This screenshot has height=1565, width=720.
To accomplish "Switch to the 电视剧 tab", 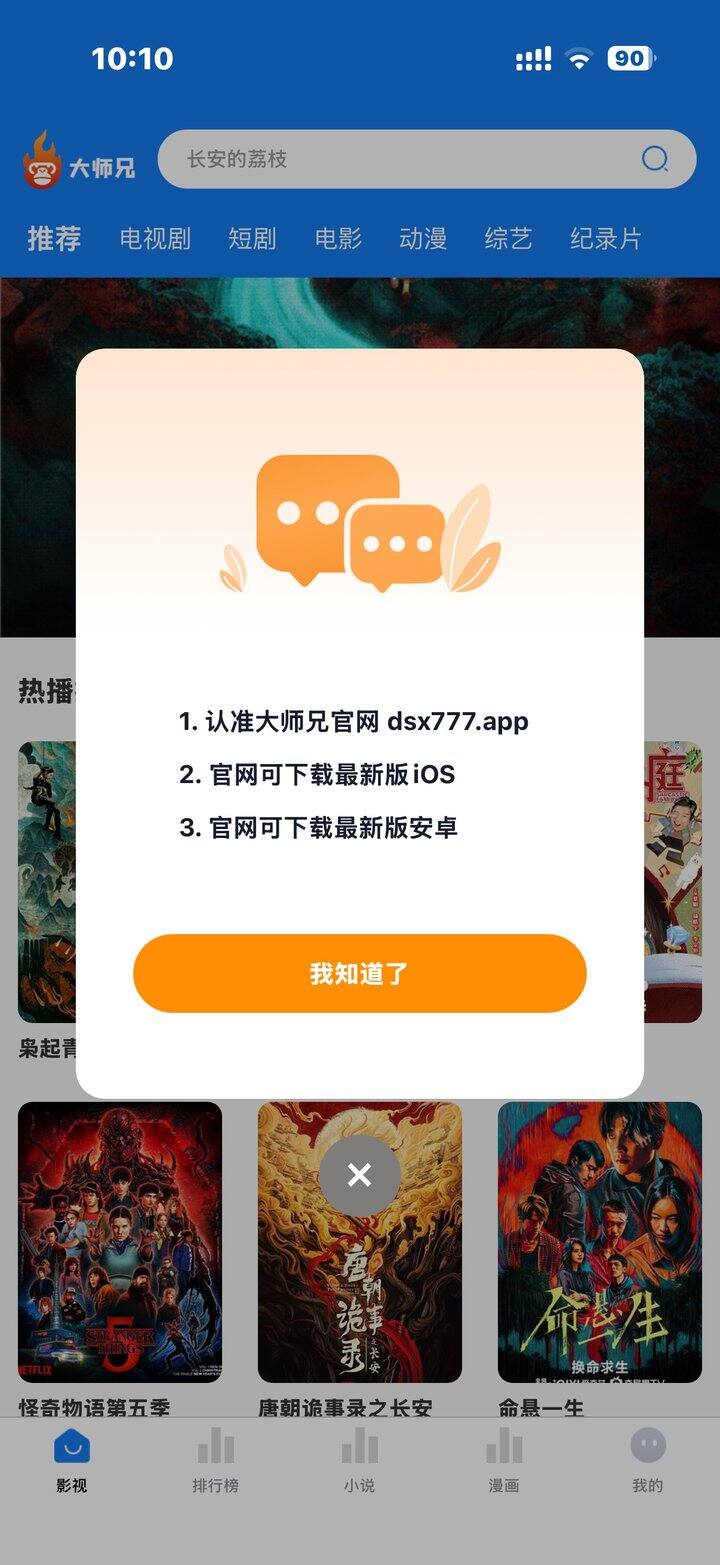I will point(155,239).
